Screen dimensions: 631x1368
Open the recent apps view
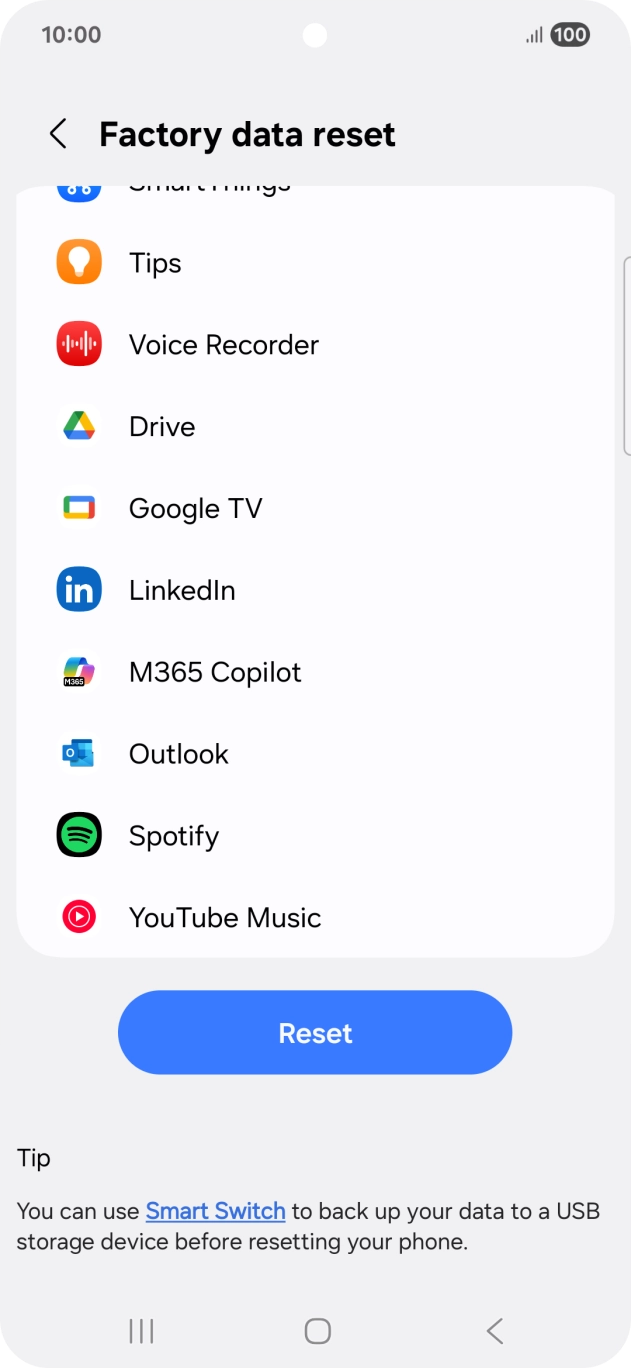pos(141,1330)
